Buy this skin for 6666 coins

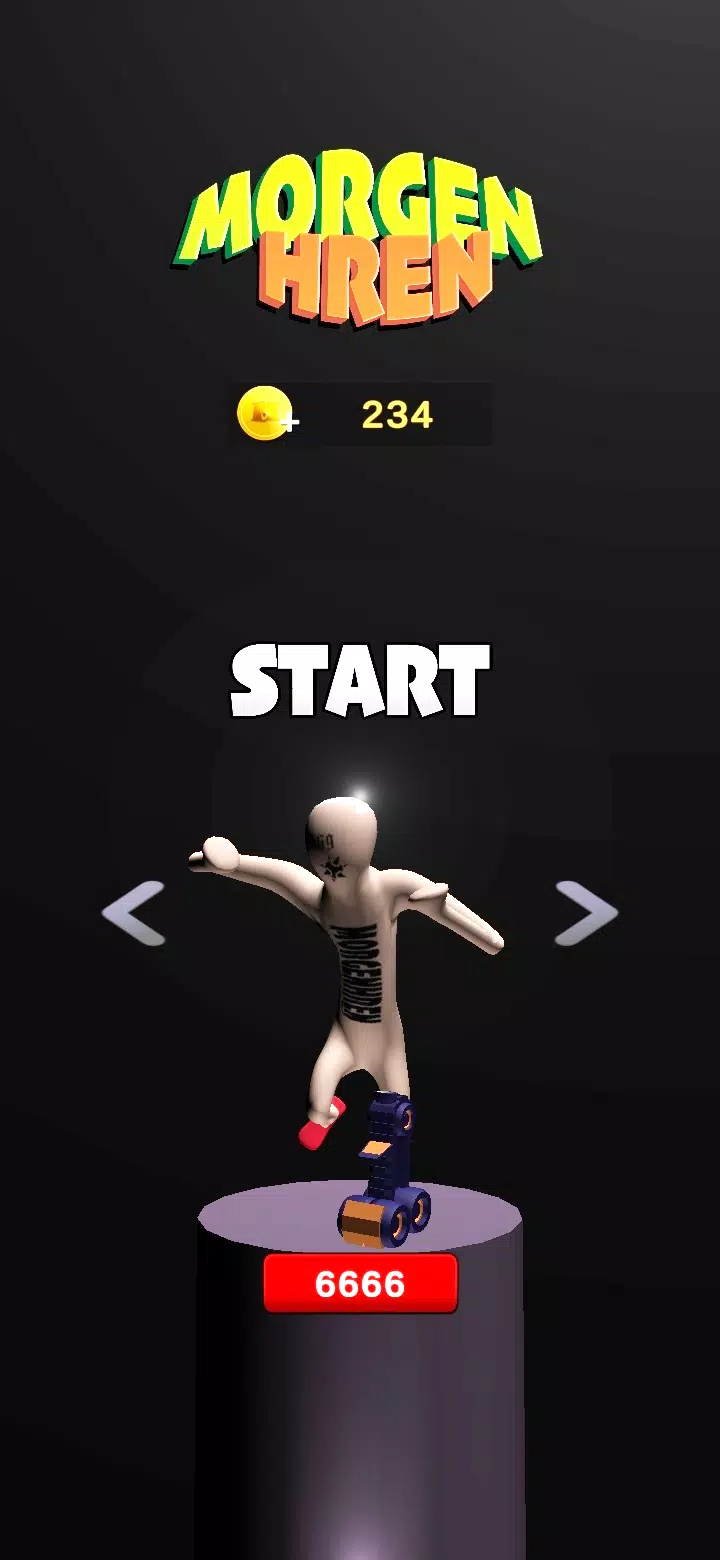point(360,1284)
